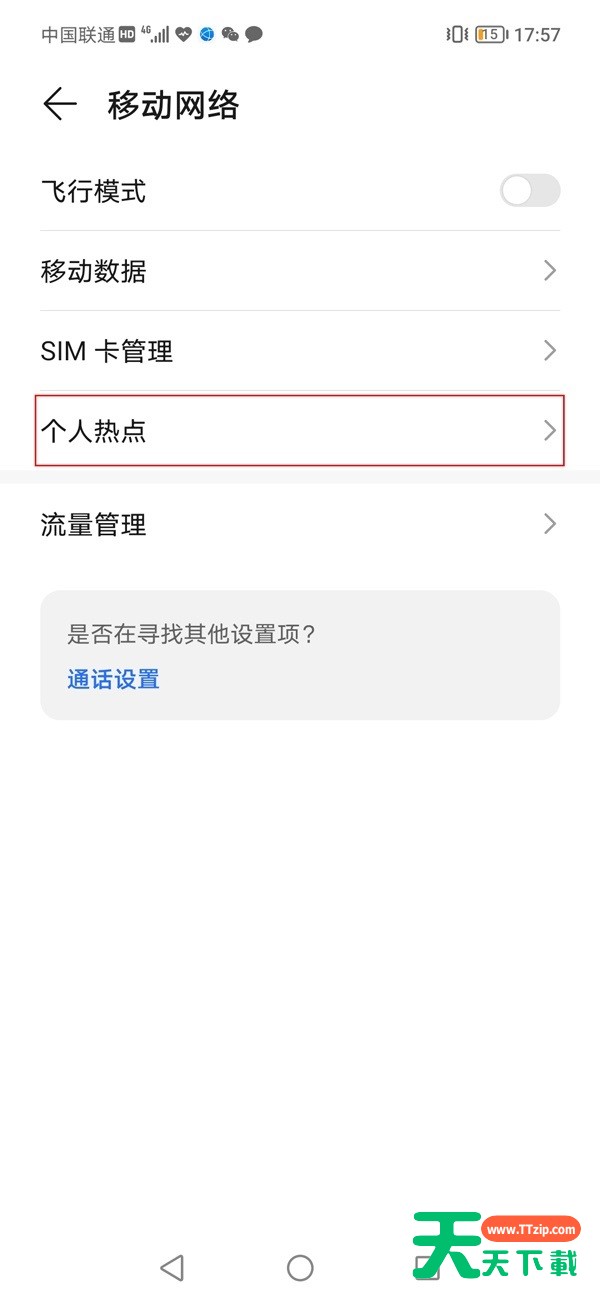
Task: Open SIM 卡管理
Action: point(300,351)
